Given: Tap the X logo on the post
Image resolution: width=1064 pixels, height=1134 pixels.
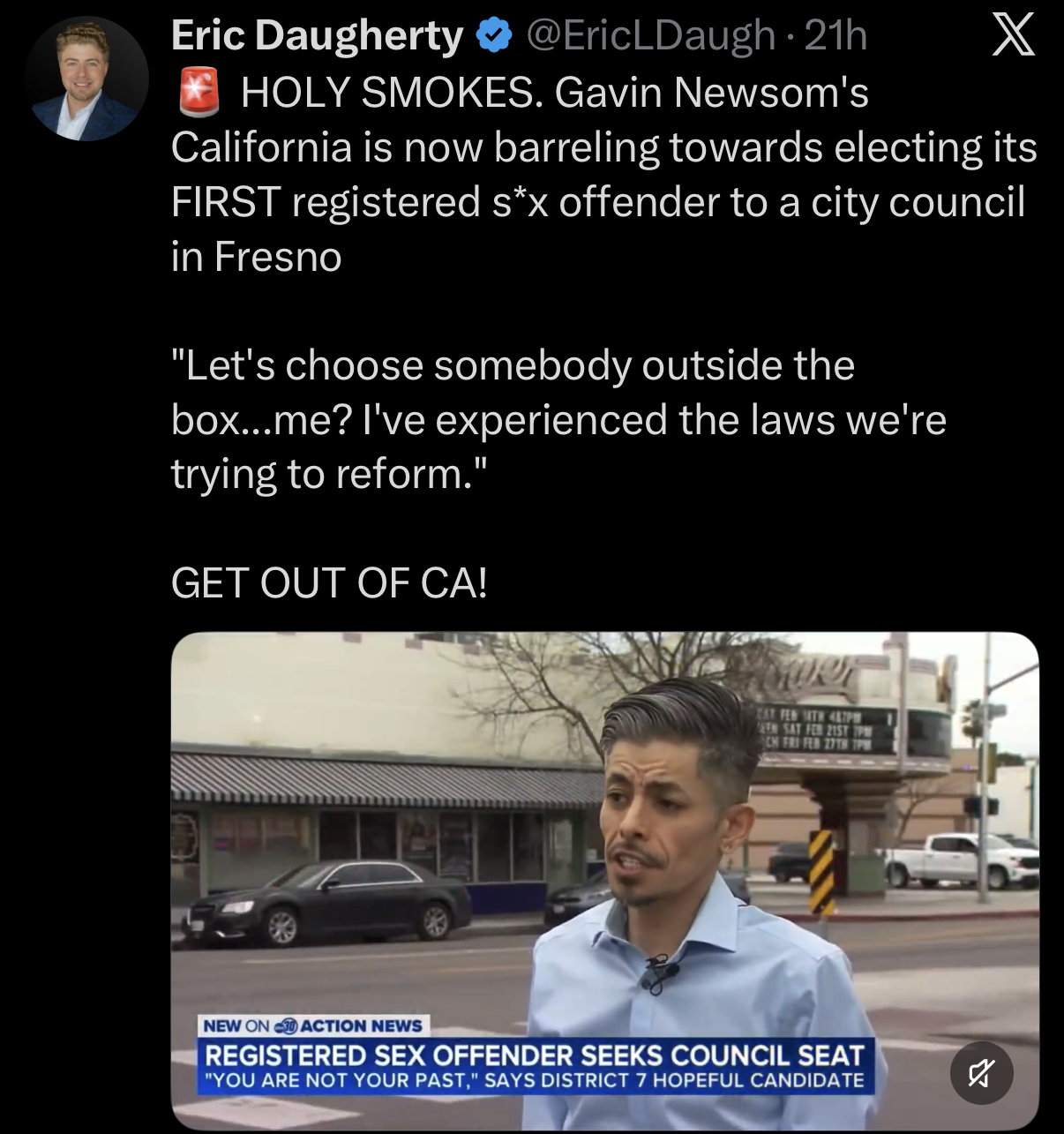Looking at the screenshot, I should (x=1013, y=36).
